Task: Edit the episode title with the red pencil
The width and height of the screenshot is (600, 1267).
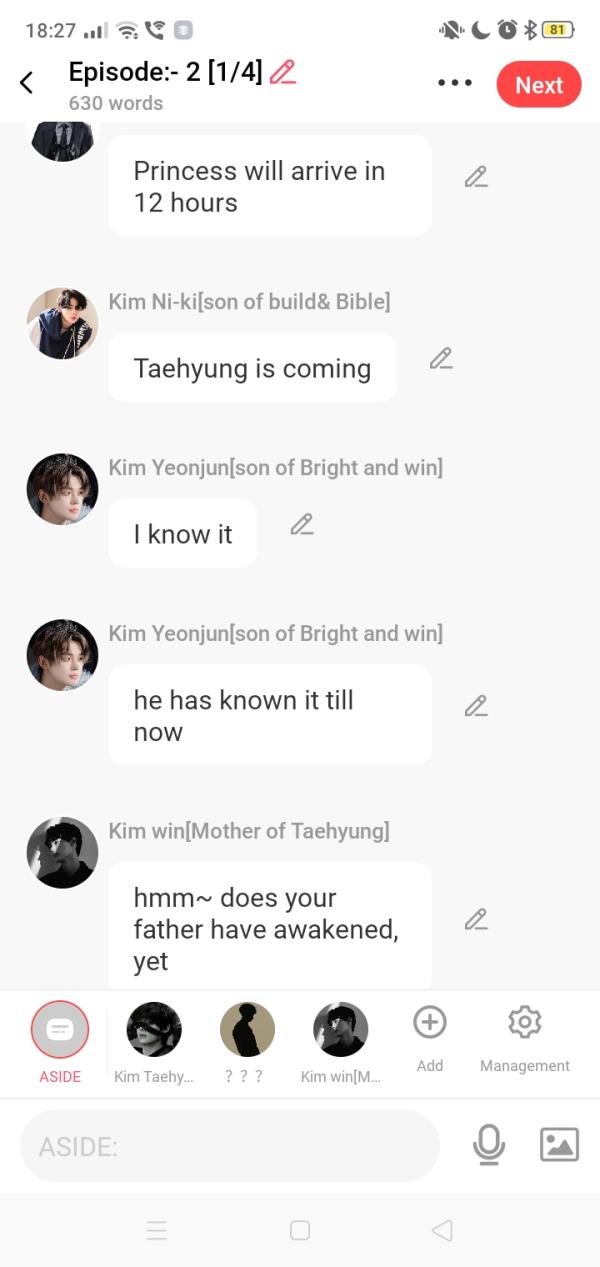Action: (x=283, y=72)
